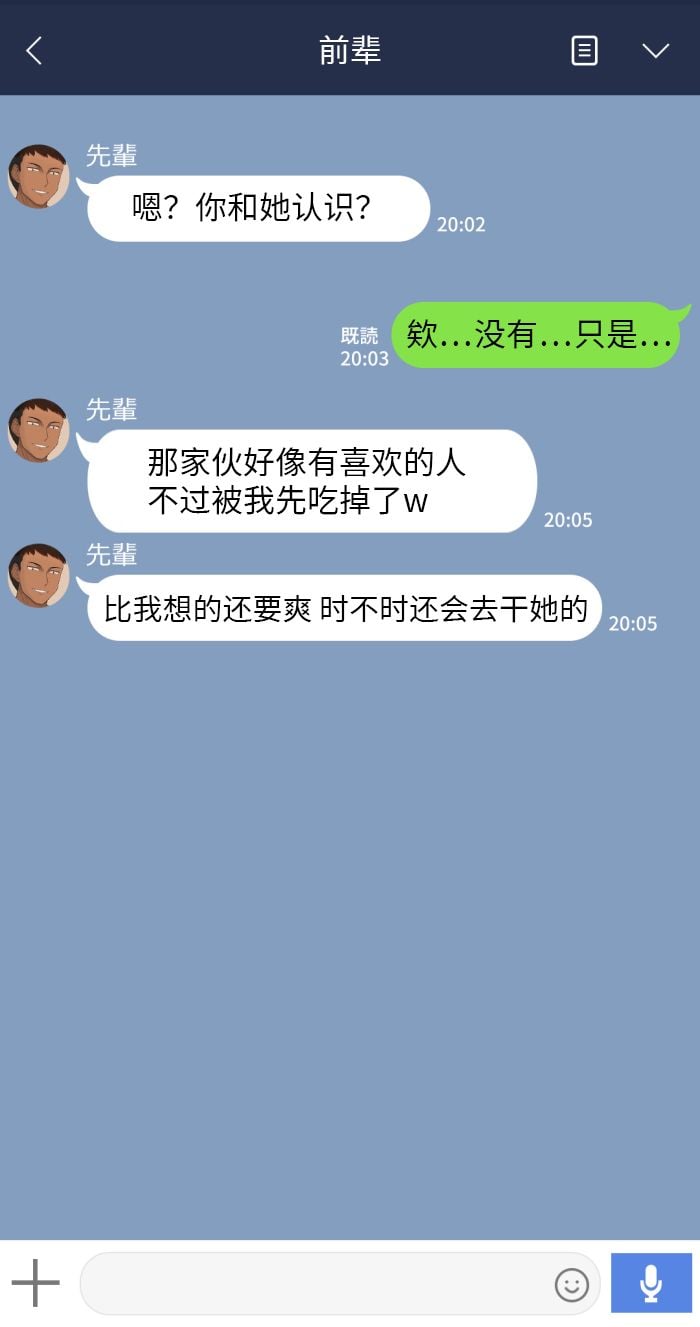Tap the blue microphone voice button
Screen dimensions: 700x1327
point(651,1283)
